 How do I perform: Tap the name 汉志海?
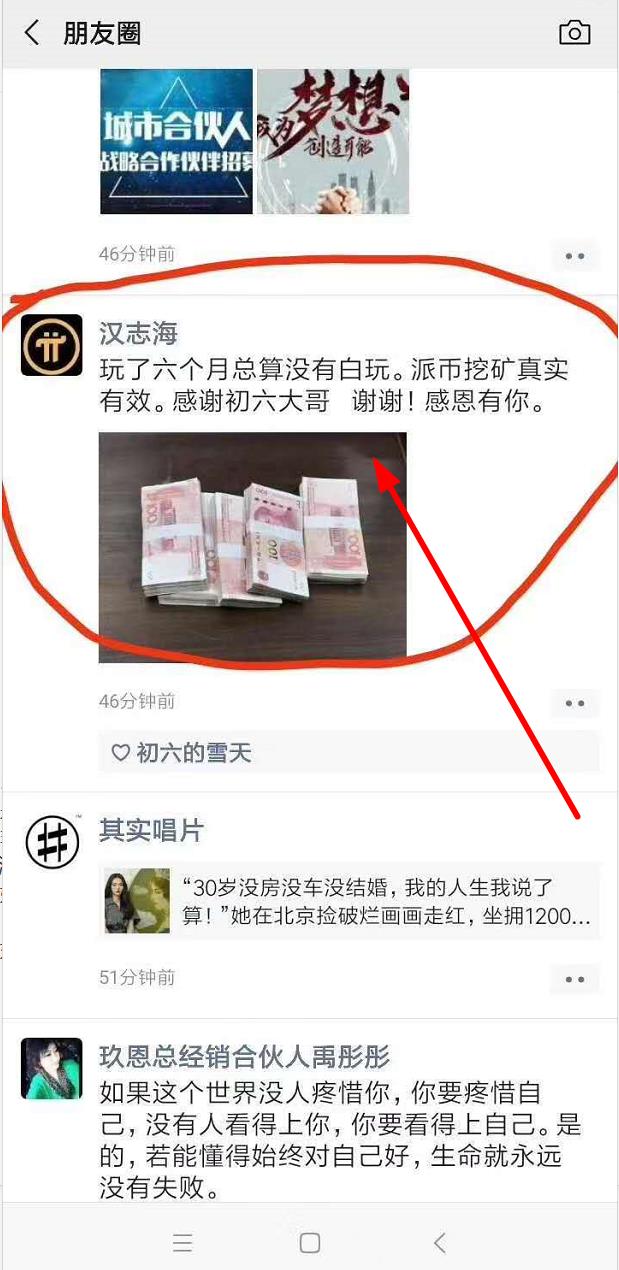tap(138, 333)
